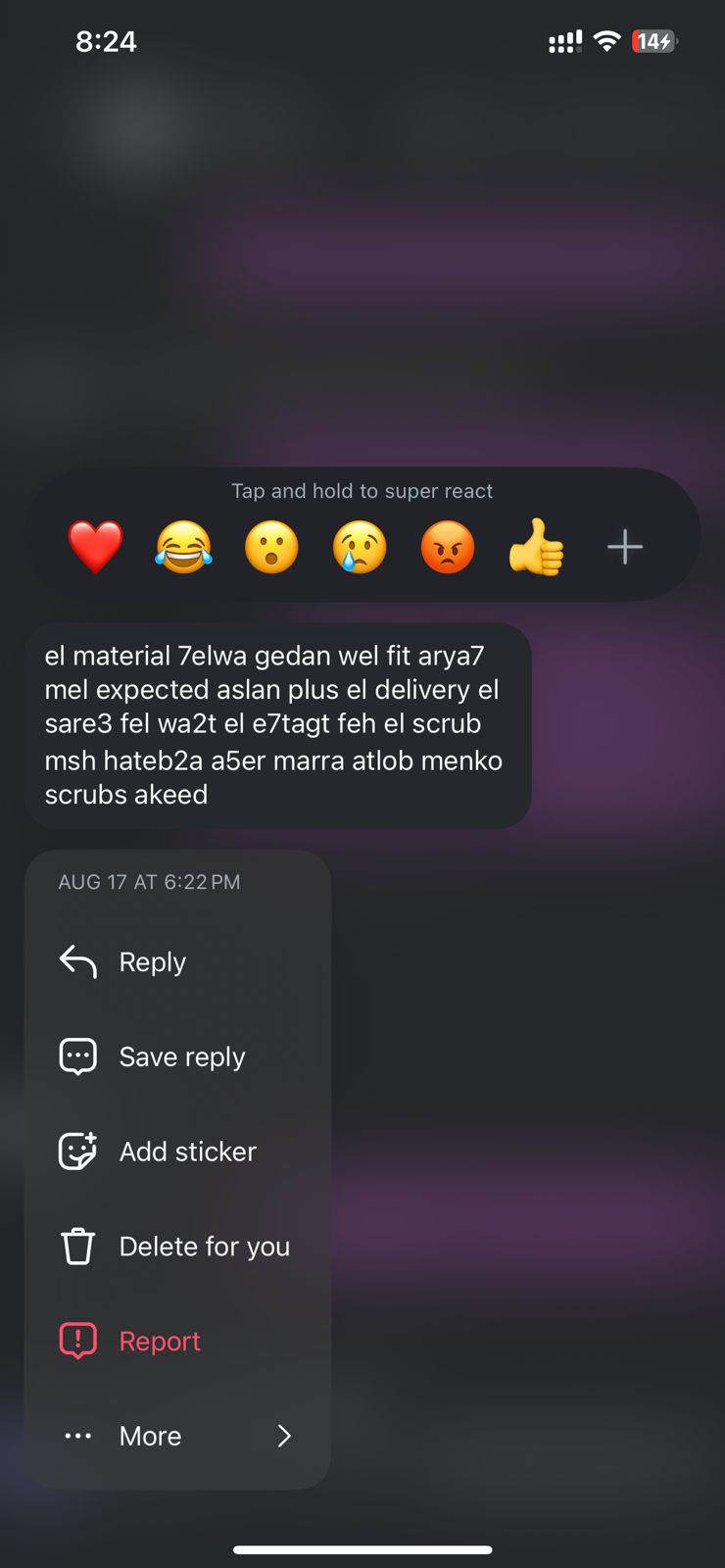React with the red heart emoji

click(x=95, y=547)
